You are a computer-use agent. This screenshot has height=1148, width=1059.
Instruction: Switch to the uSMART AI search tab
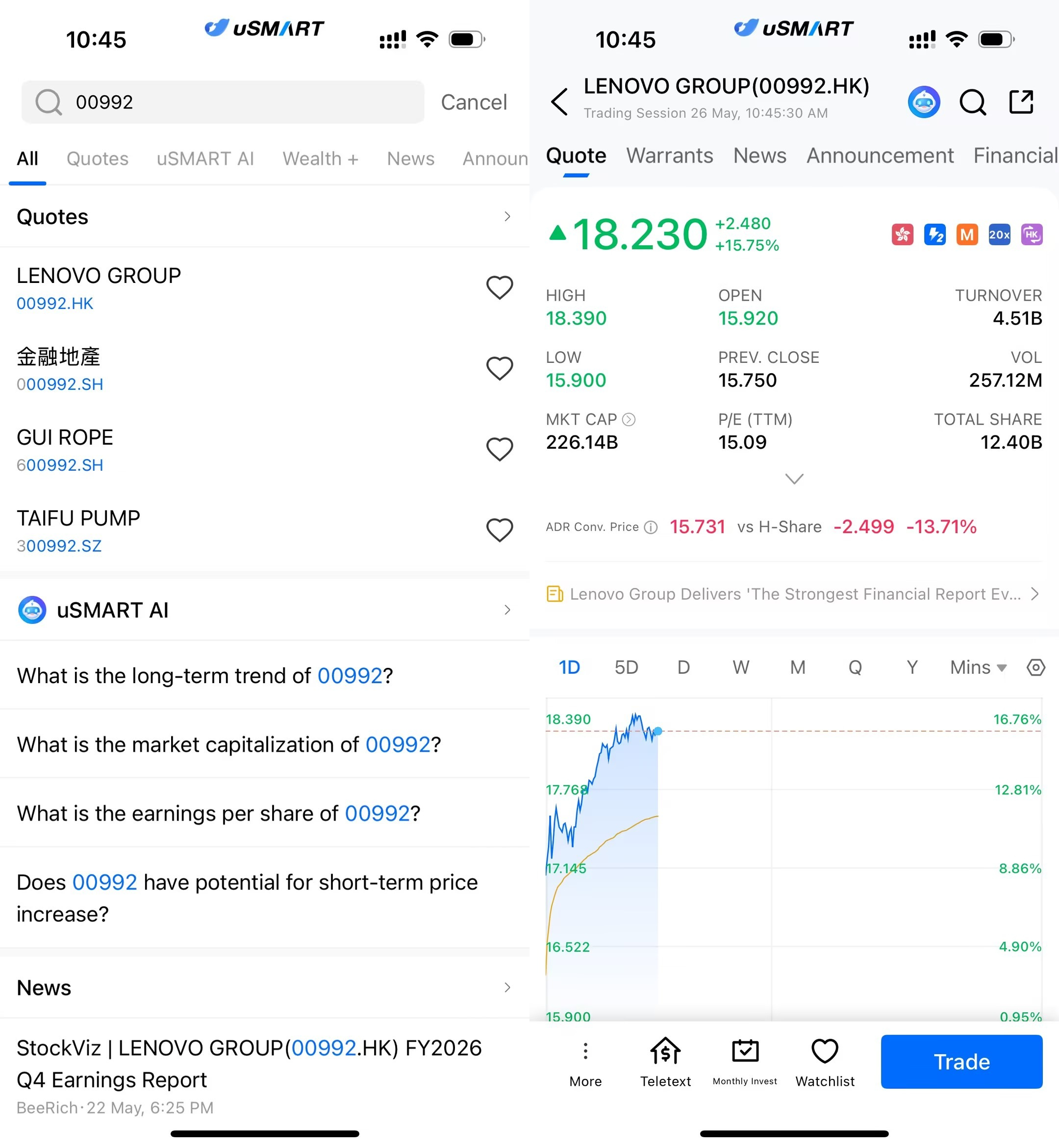click(205, 159)
